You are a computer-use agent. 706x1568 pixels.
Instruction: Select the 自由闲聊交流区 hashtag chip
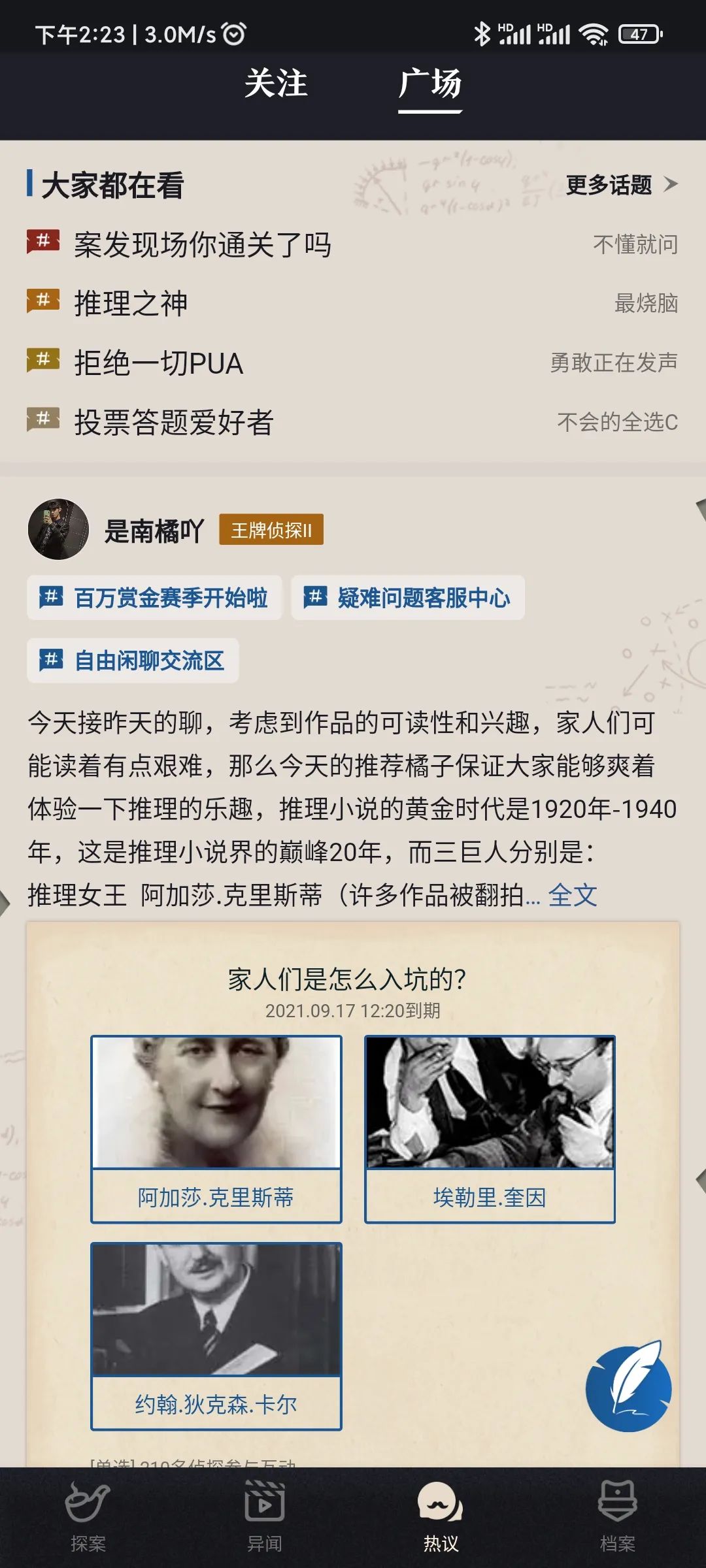[x=133, y=661]
